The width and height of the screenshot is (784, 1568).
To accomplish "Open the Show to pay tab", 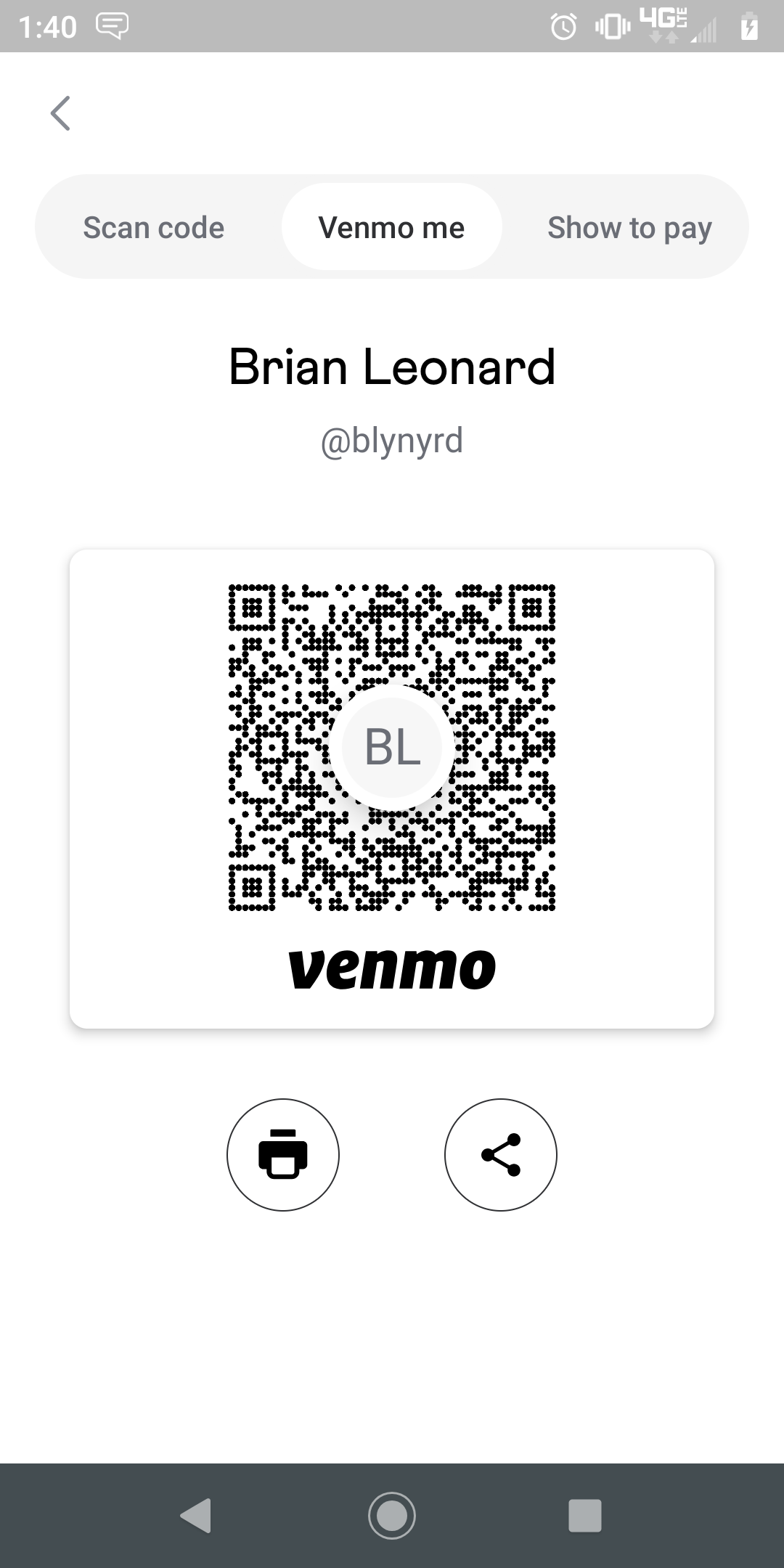I will coord(629,228).
